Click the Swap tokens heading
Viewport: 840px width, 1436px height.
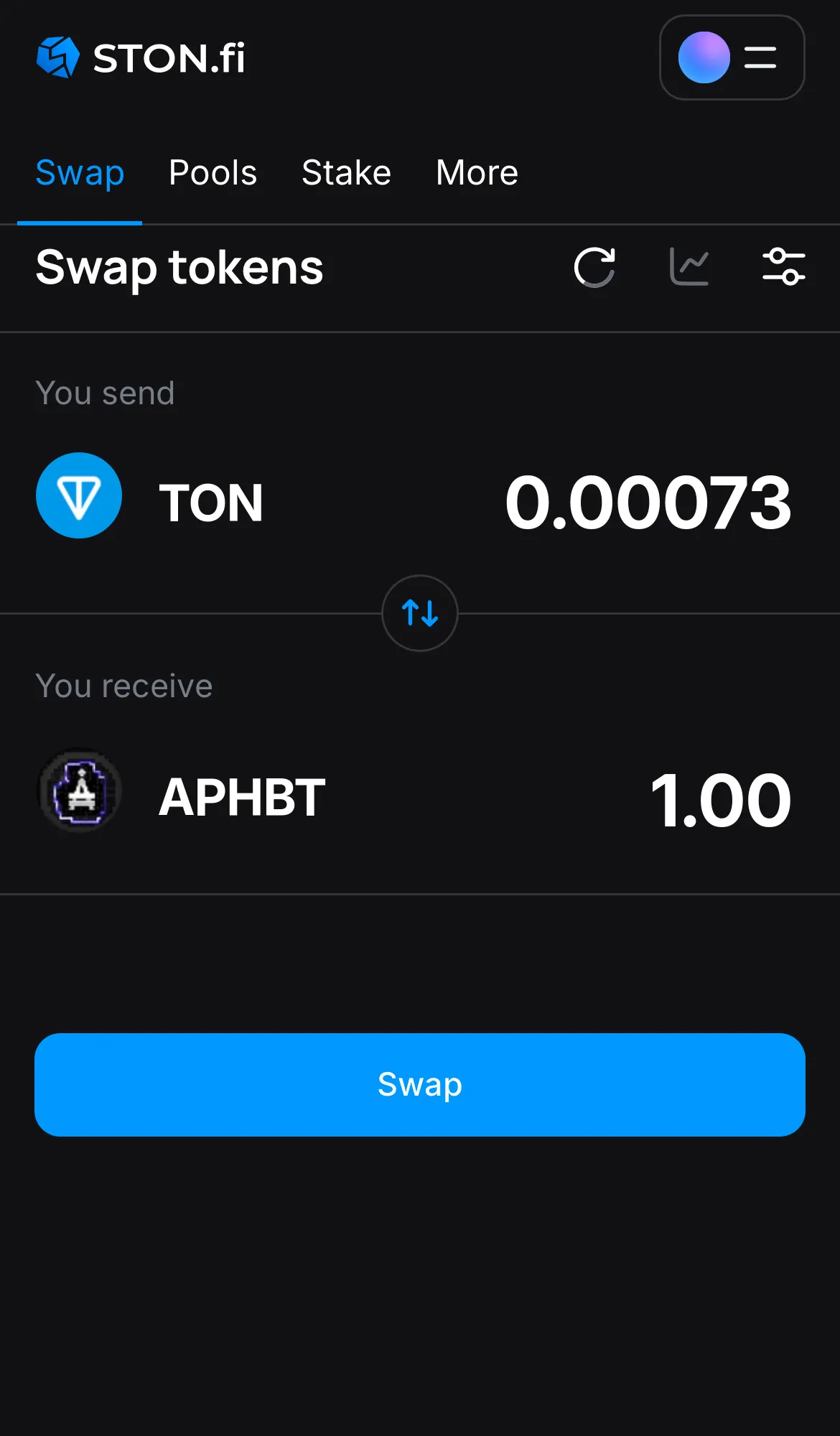pyautogui.click(x=179, y=268)
